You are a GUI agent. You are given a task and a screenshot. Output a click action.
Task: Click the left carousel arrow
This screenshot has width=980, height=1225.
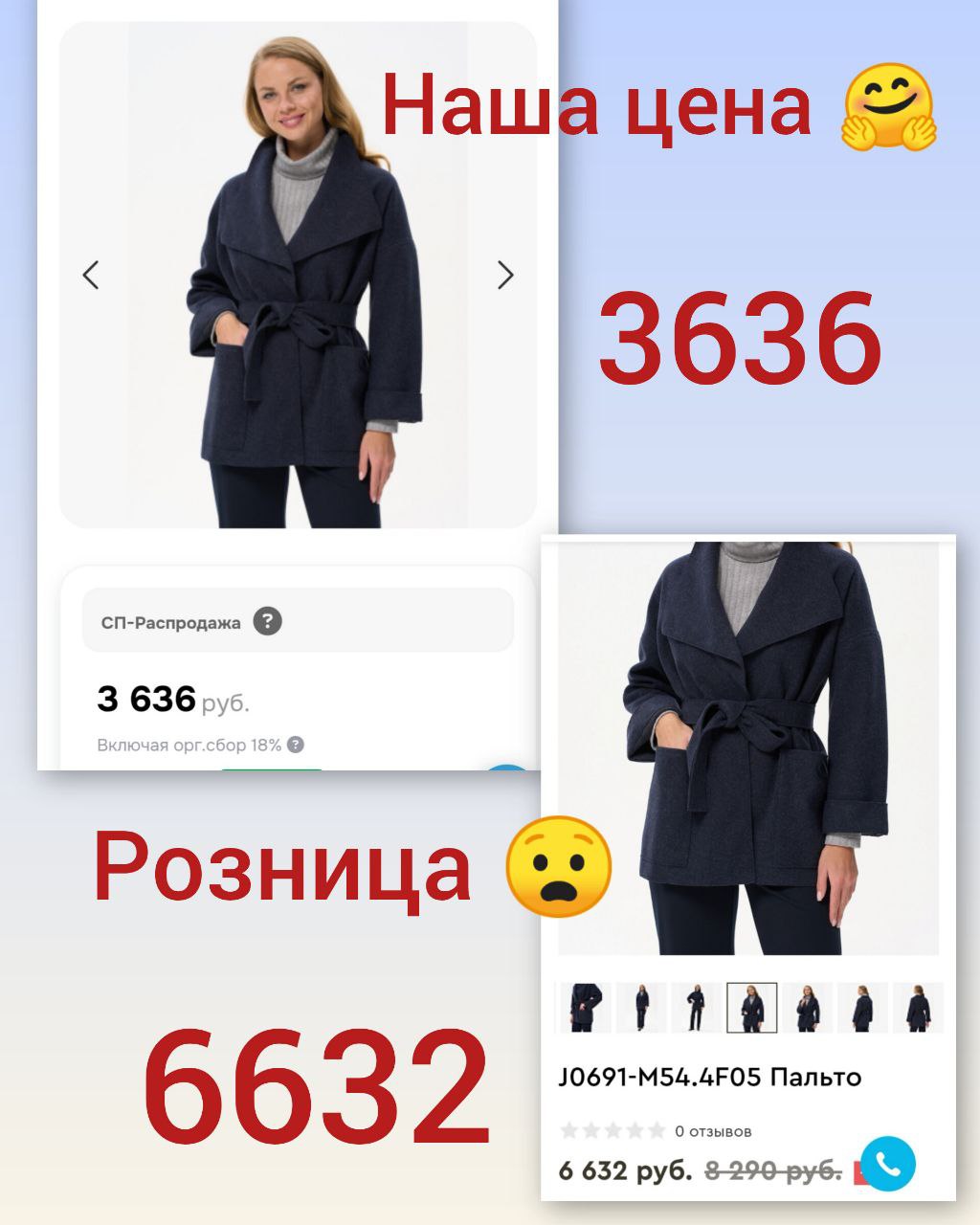(x=91, y=276)
